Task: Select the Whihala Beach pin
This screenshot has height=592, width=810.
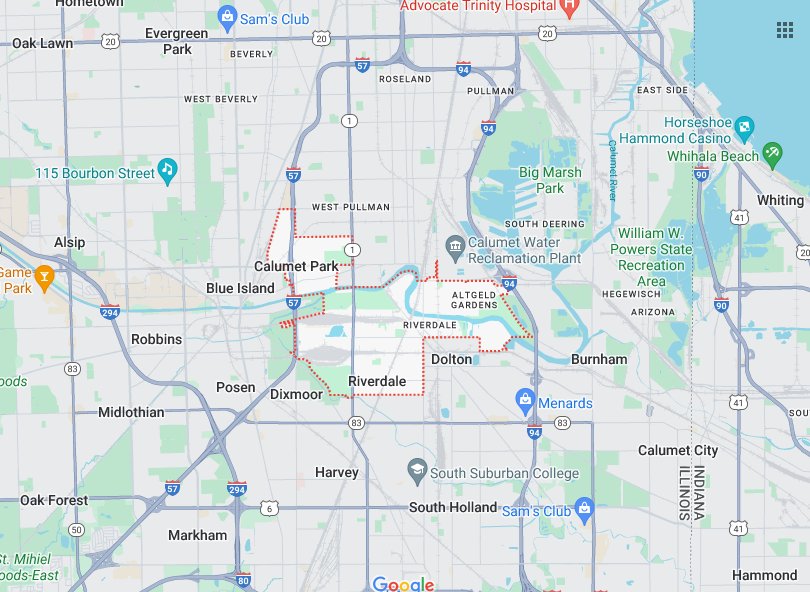Action: (771, 155)
